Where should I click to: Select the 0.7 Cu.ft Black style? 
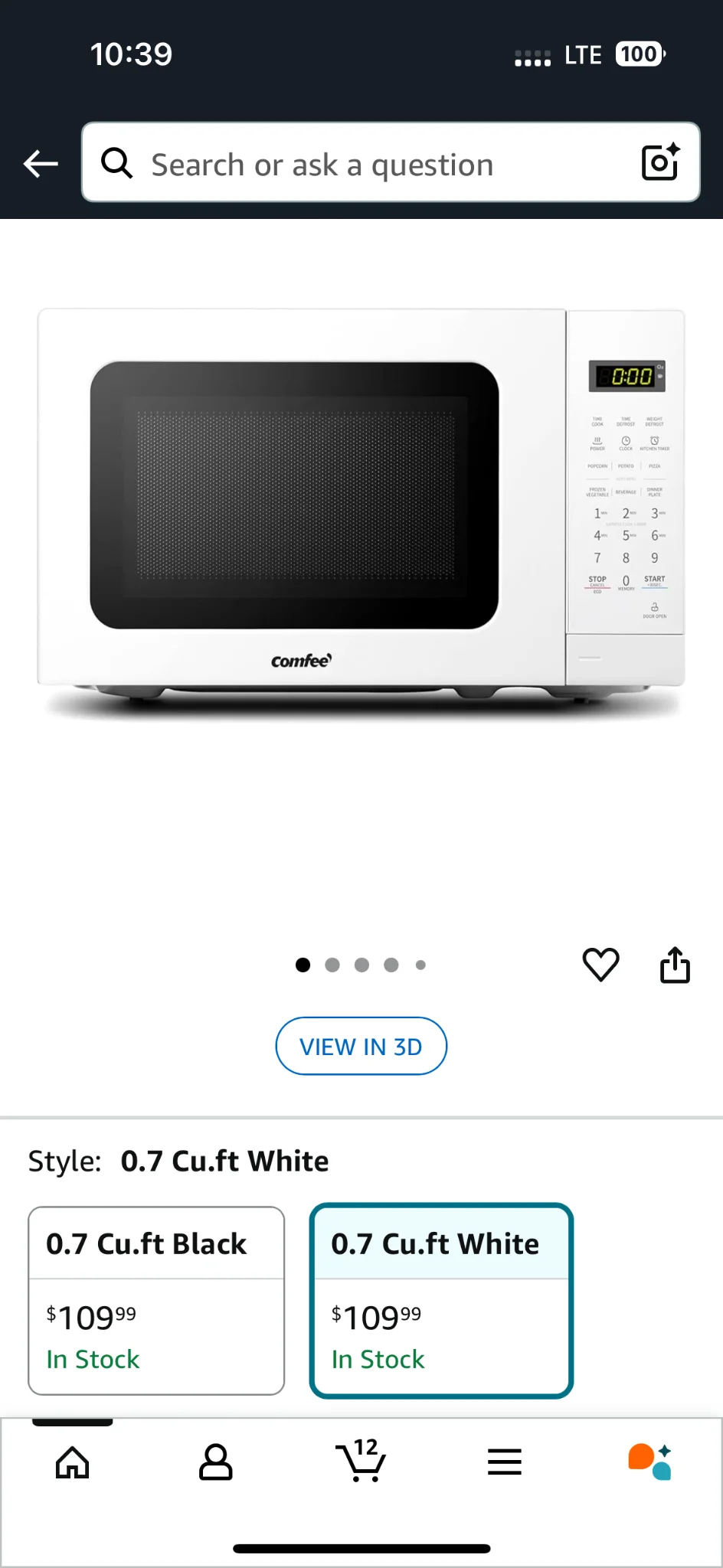point(156,1301)
